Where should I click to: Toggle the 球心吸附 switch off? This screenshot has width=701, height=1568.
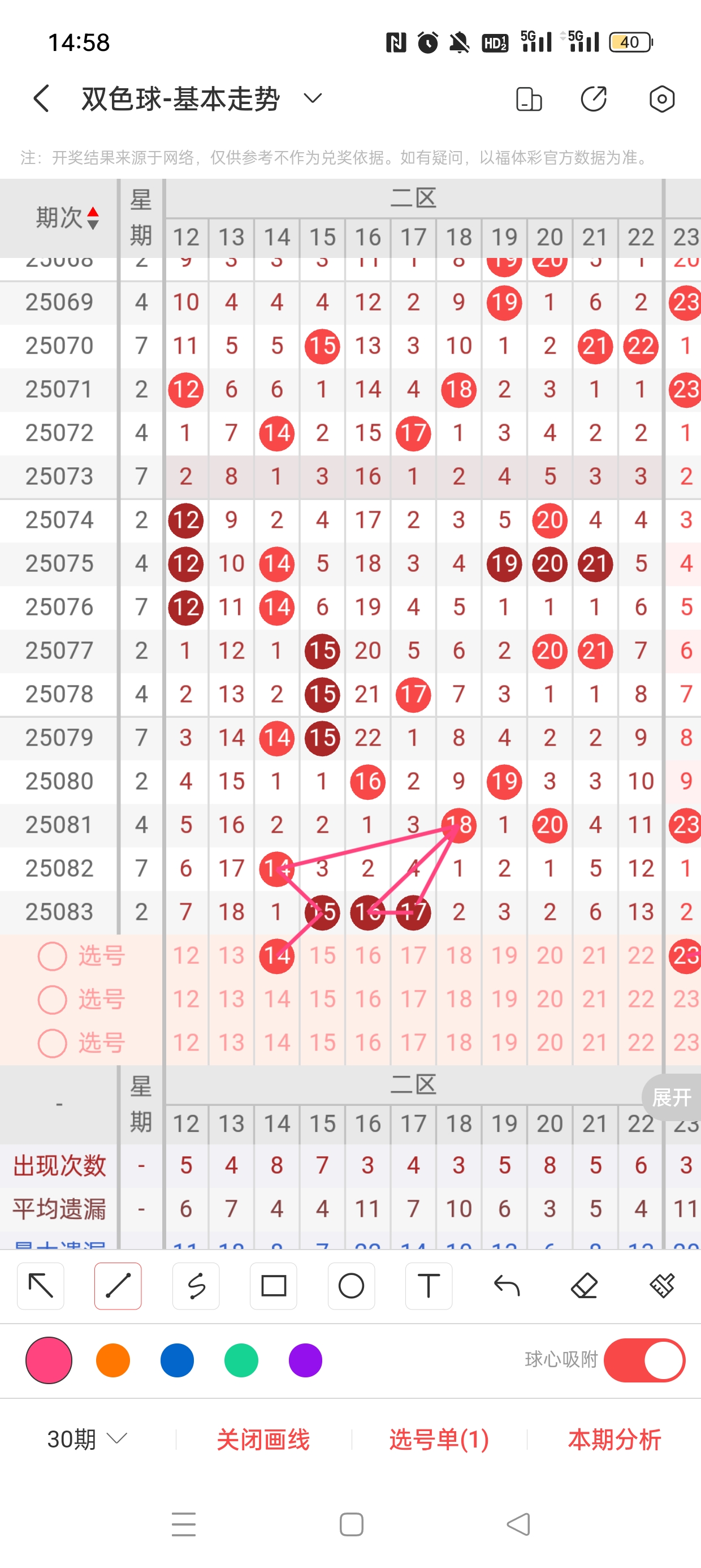tap(644, 1360)
